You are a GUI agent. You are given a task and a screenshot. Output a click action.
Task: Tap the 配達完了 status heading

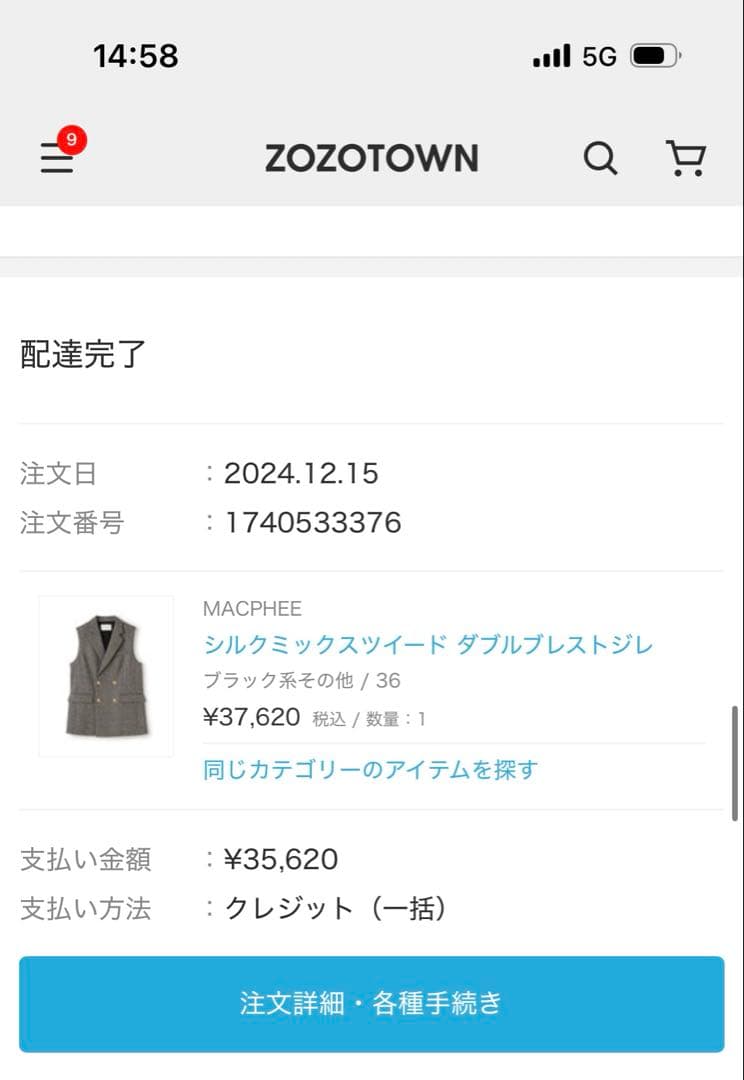[x=82, y=355]
